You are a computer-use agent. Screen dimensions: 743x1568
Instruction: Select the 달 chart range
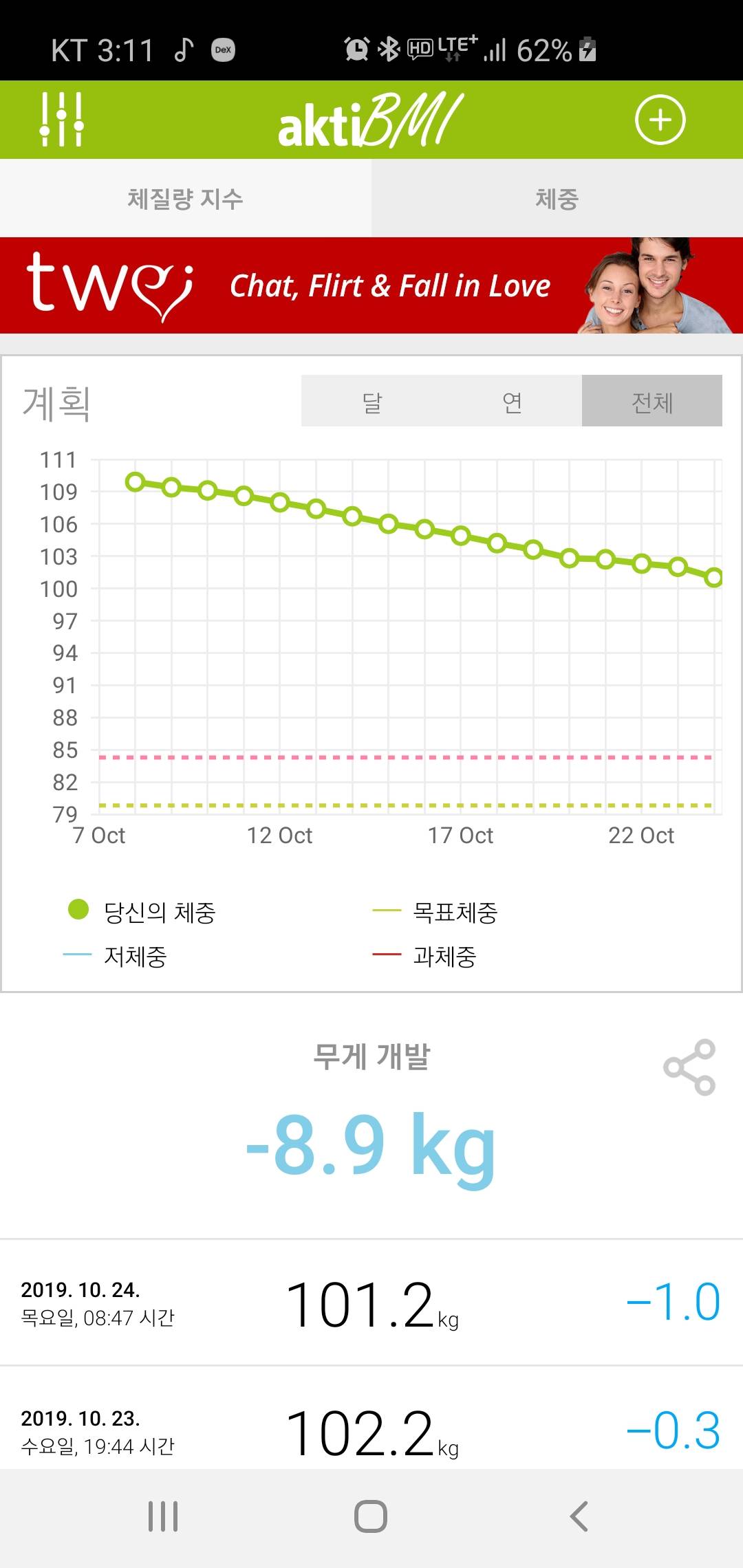pyautogui.click(x=371, y=401)
